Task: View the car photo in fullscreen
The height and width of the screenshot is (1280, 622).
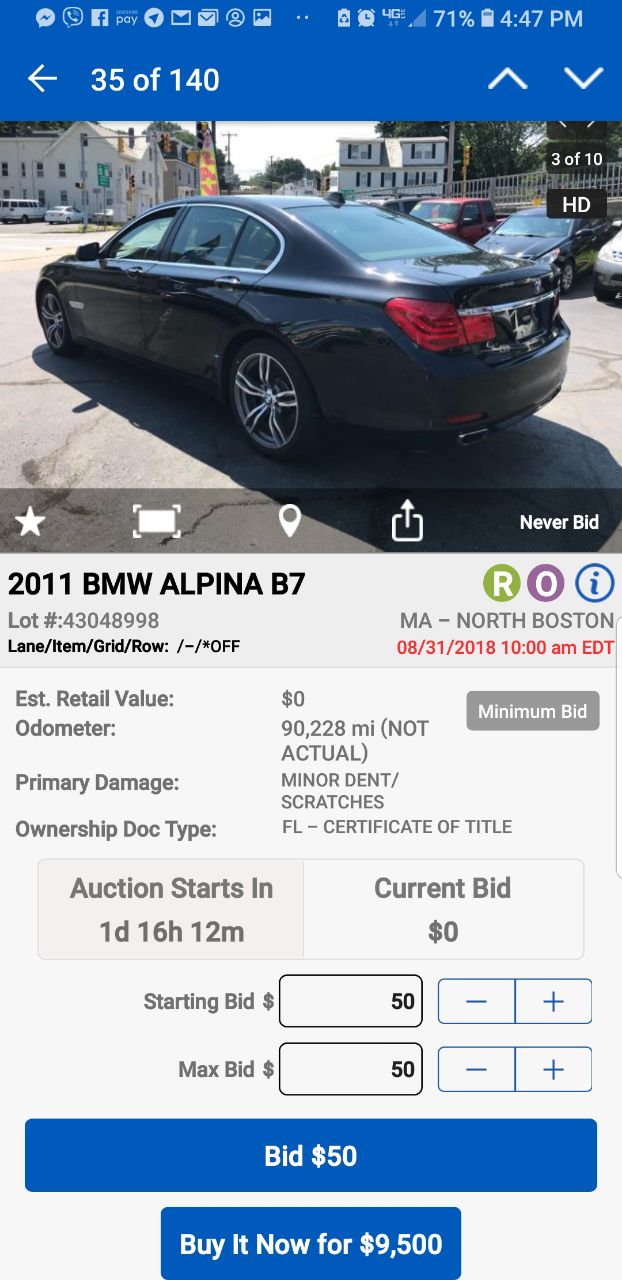Action: [x=157, y=521]
